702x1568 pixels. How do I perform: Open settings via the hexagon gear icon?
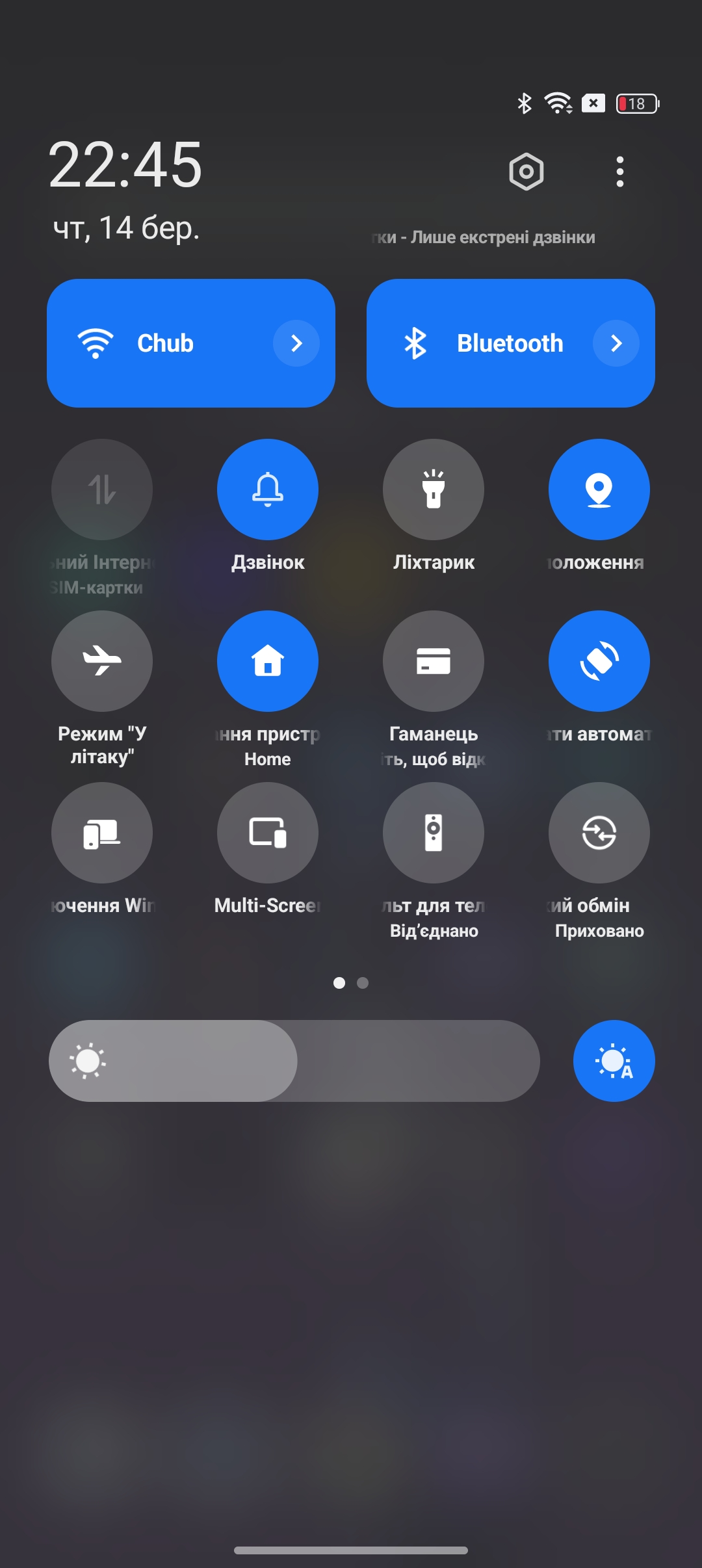point(526,172)
